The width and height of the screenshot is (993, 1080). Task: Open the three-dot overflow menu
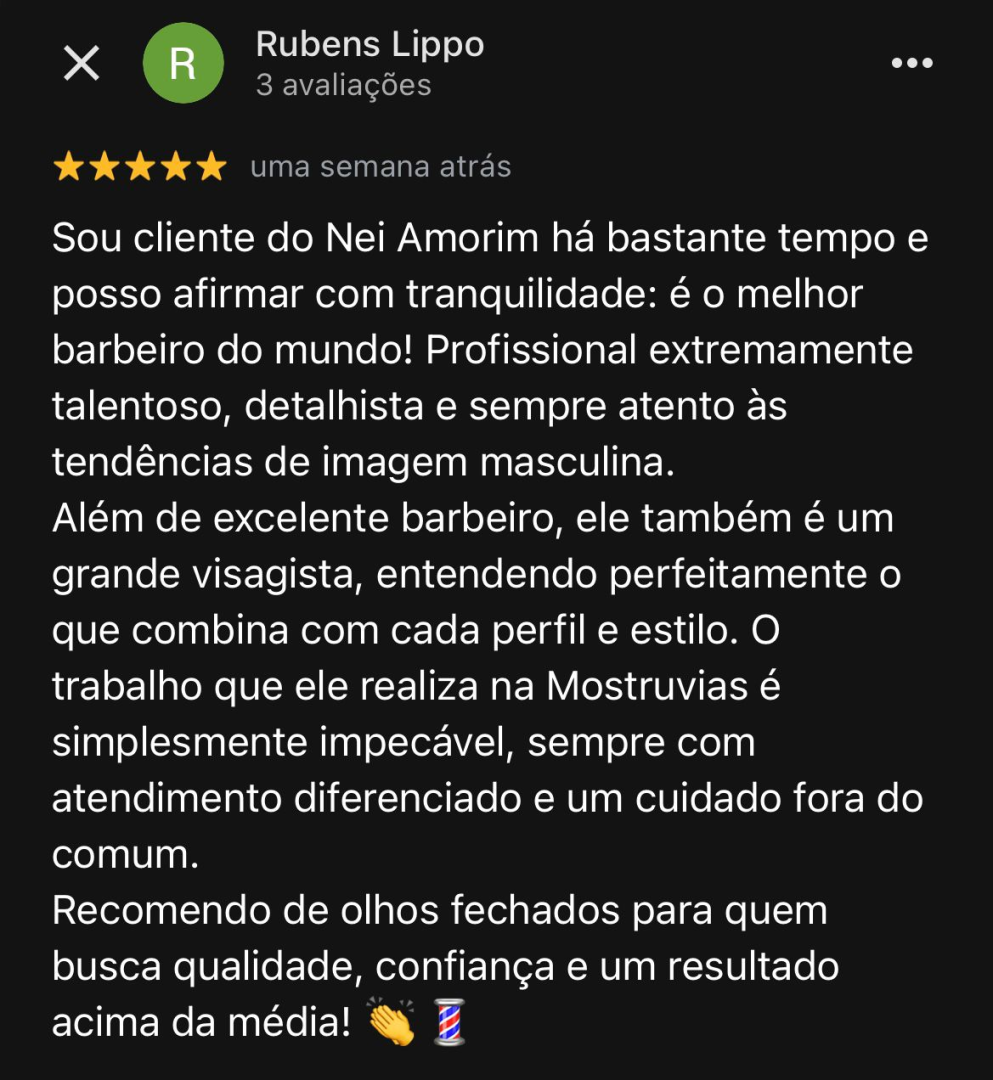[911, 63]
